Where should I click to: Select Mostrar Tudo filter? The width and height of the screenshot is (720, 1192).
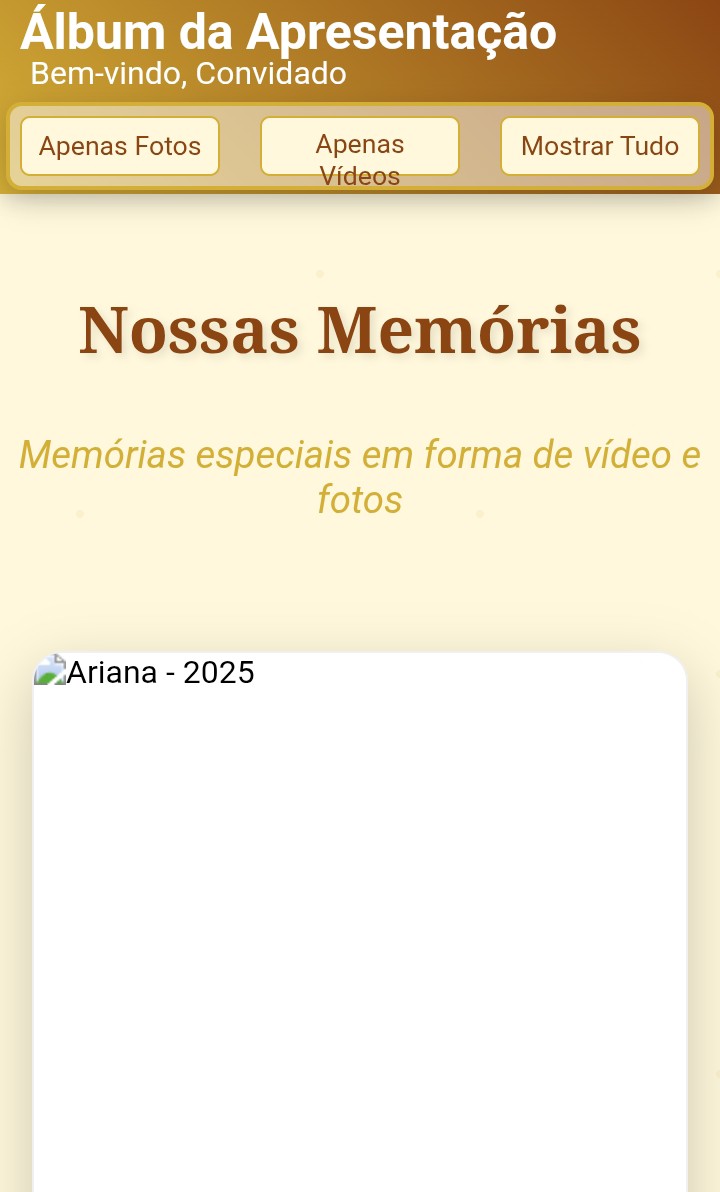point(600,146)
